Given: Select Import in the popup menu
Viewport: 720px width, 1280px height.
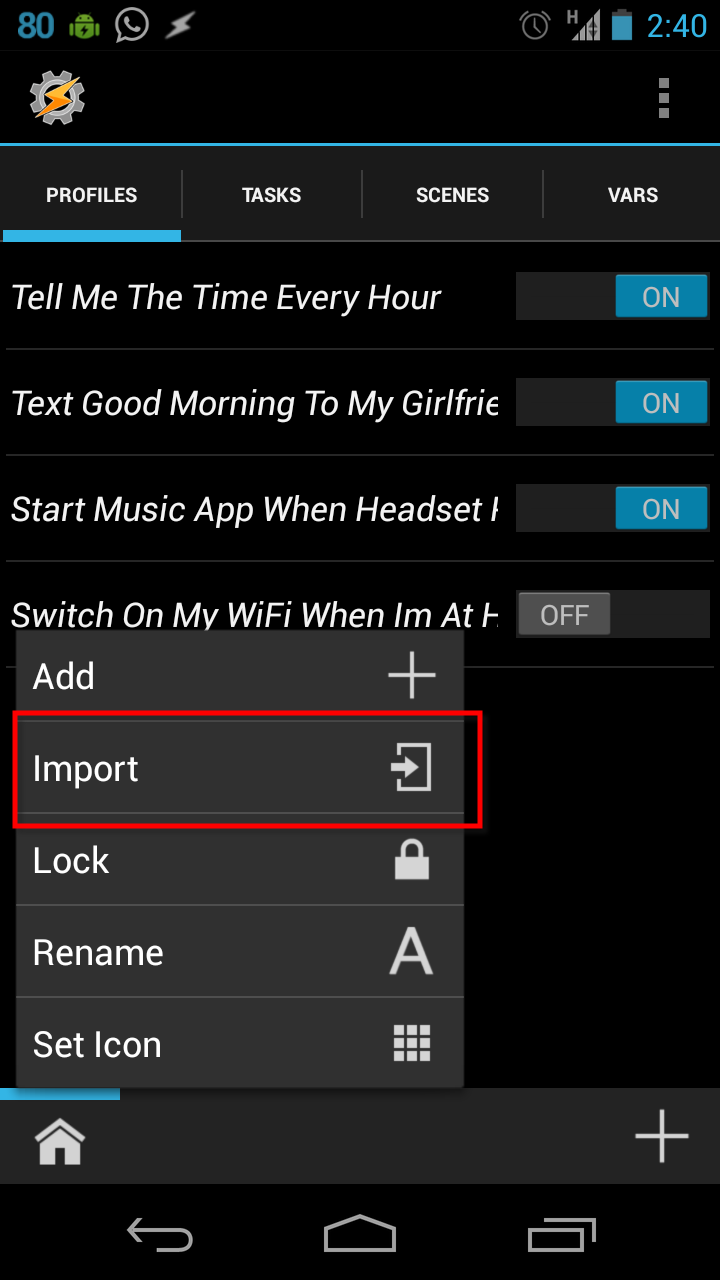Looking at the screenshot, I should pos(240,769).
